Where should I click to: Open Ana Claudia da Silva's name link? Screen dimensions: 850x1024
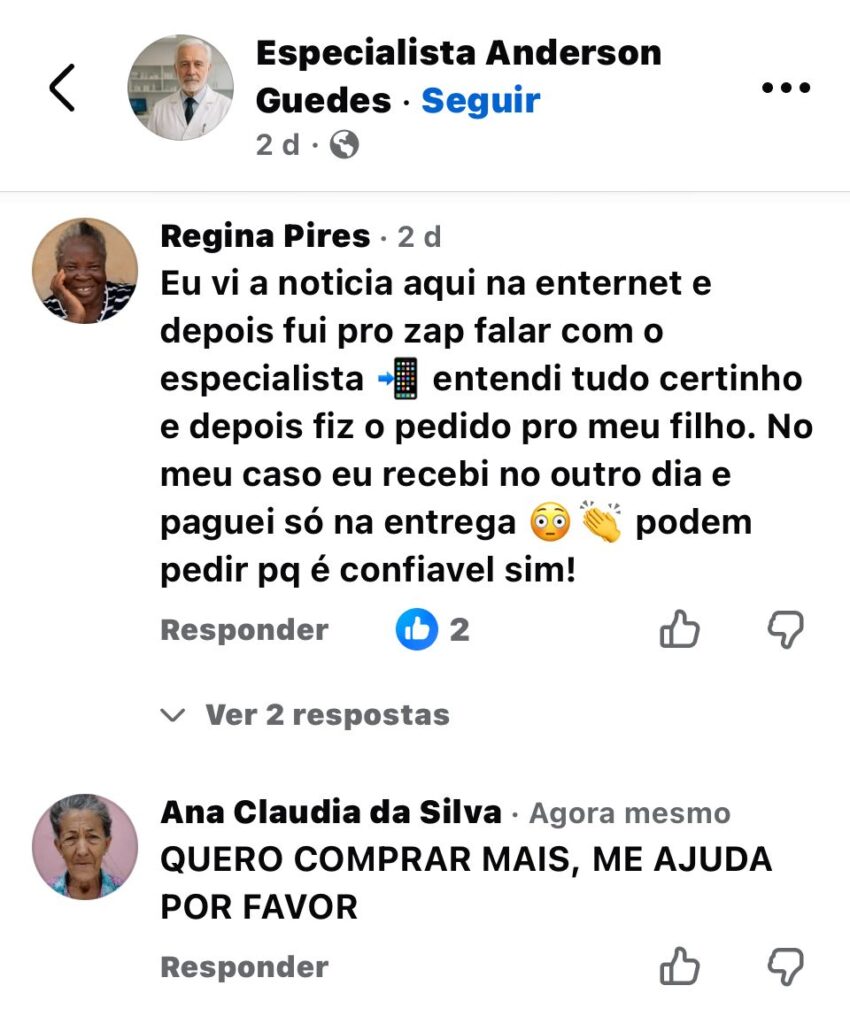(x=330, y=812)
